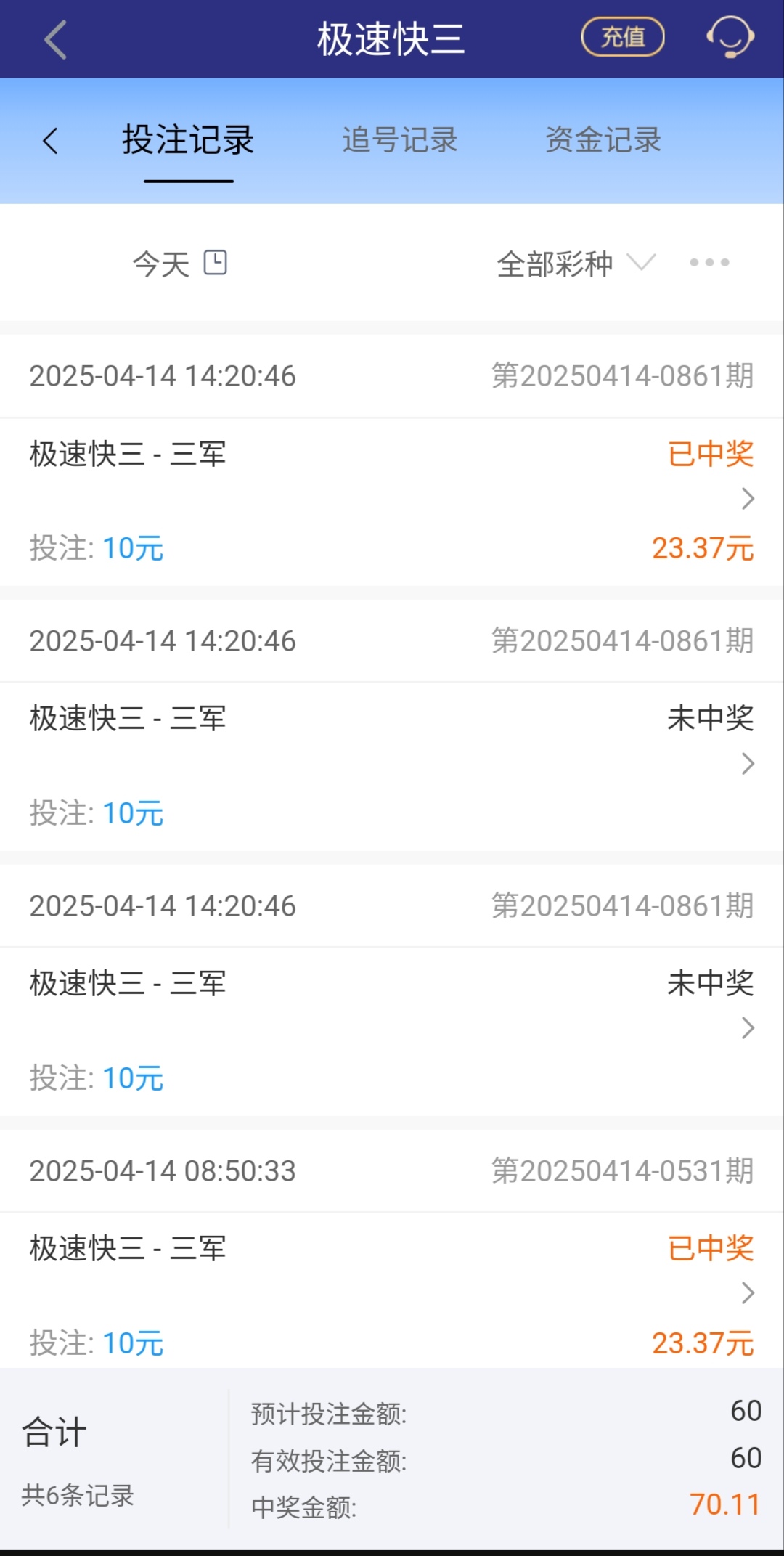The image size is (784, 1556).
Task: Switch to the 追号记录 tab
Action: click(400, 140)
